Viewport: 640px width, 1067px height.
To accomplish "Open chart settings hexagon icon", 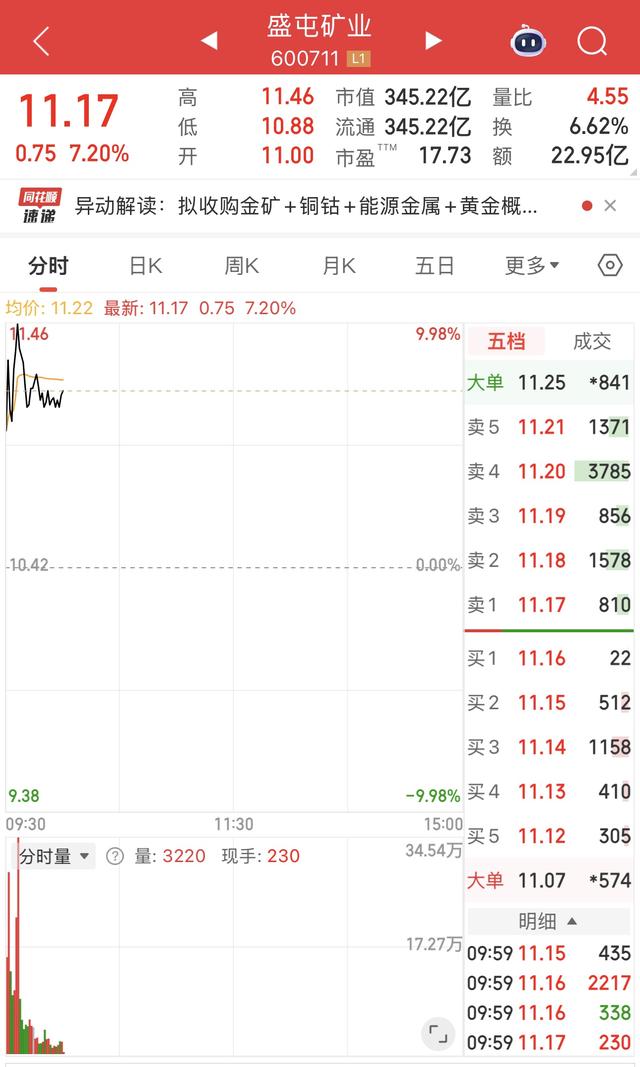I will click(x=609, y=265).
